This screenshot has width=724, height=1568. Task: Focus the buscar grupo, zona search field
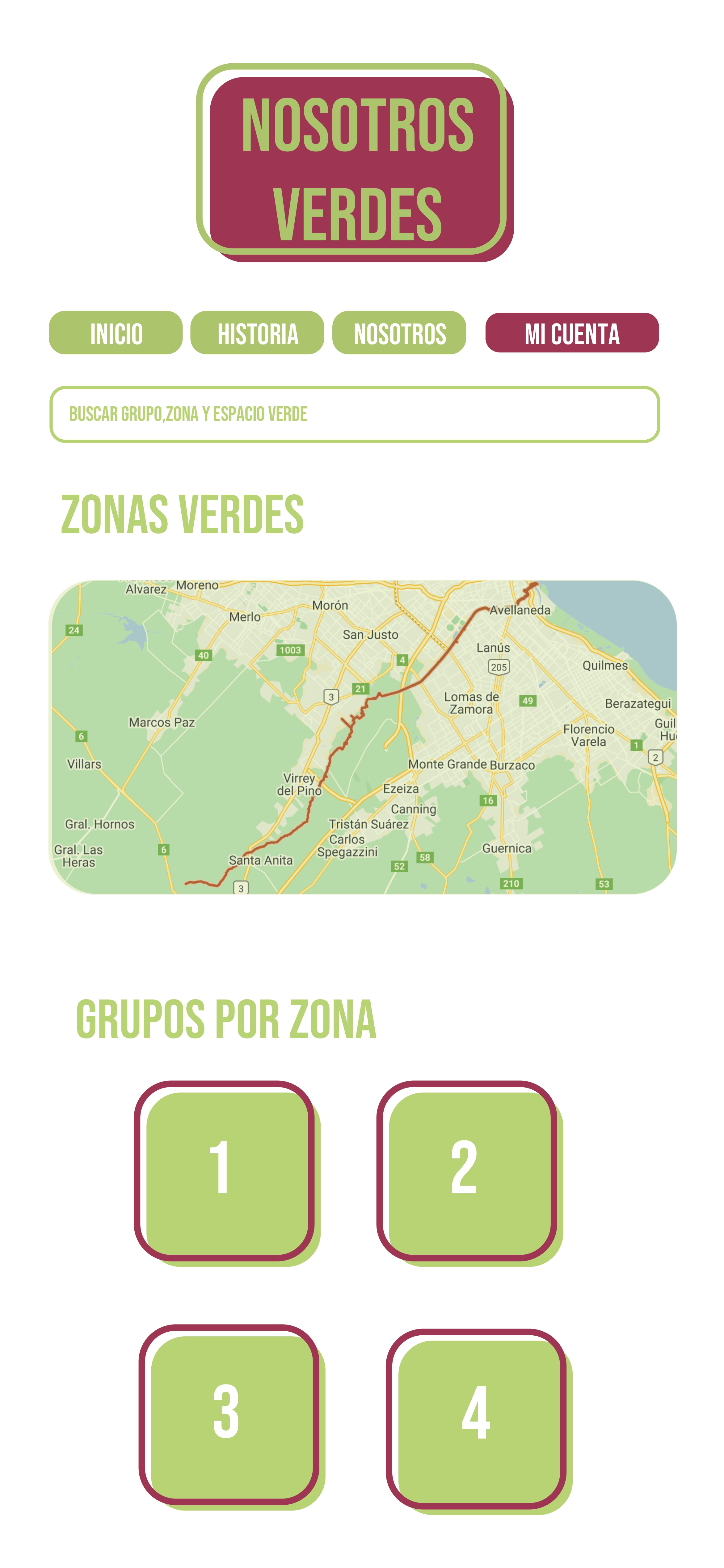pyautogui.click(x=355, y=415)
